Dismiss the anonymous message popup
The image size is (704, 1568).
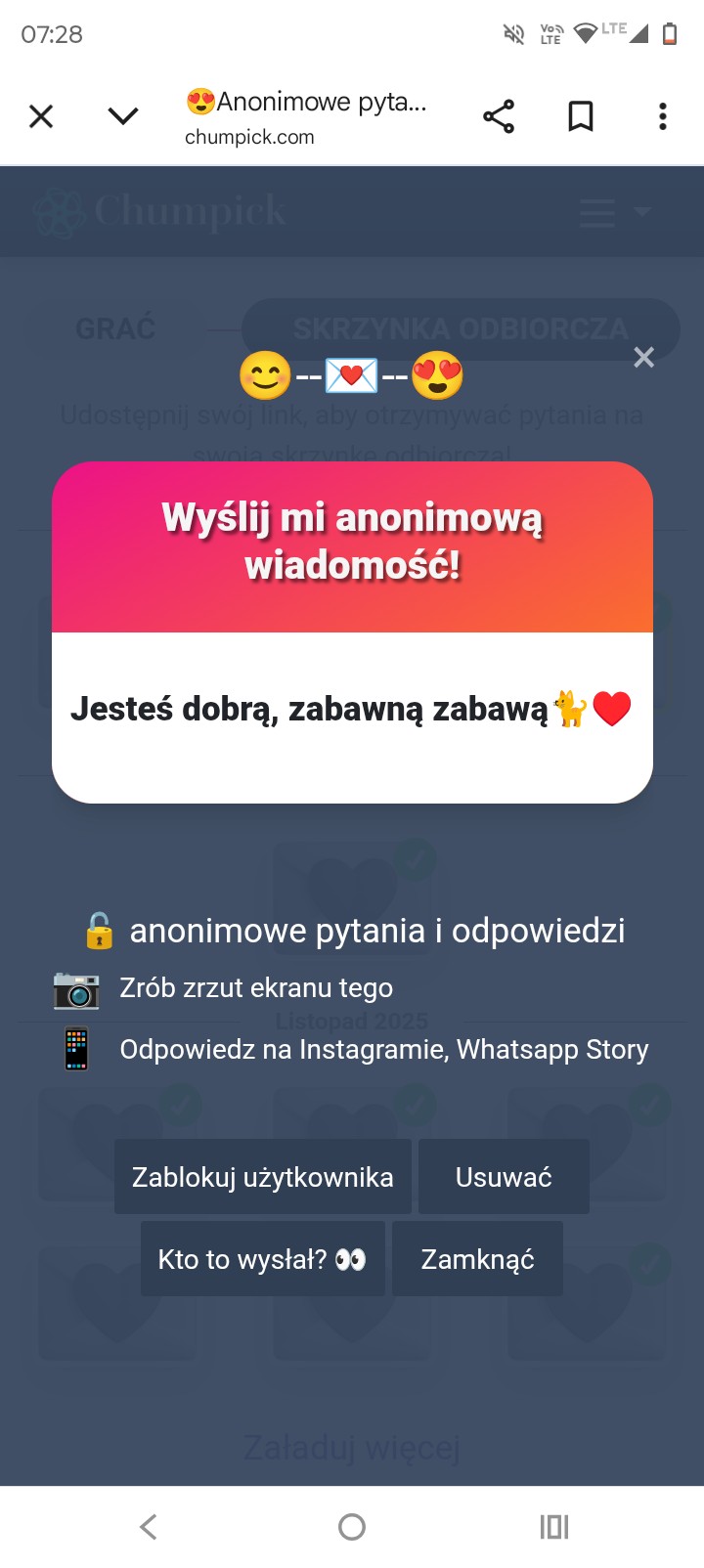[643, 358]
